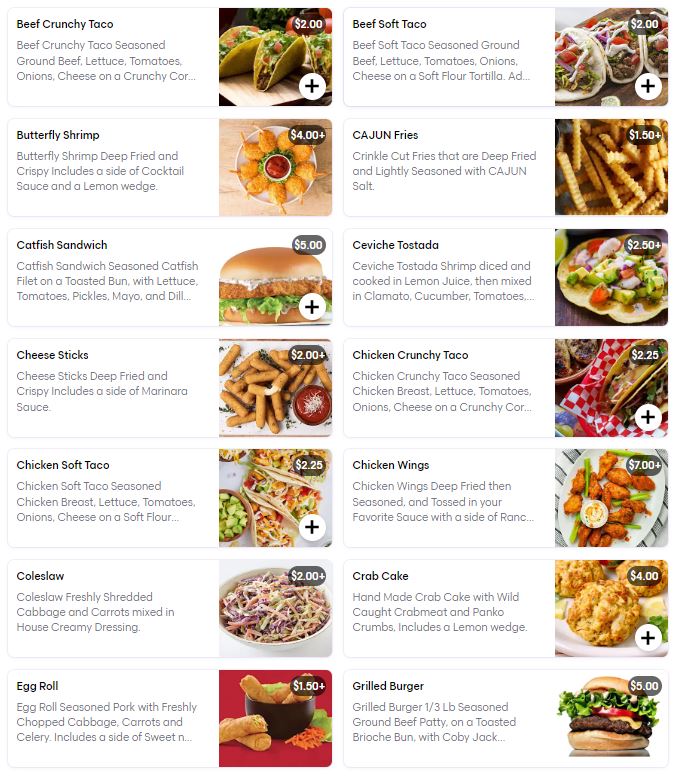This screenshot has height=776, width=677.
Task: Add a Crab Cake to cart
Action: 648,637
